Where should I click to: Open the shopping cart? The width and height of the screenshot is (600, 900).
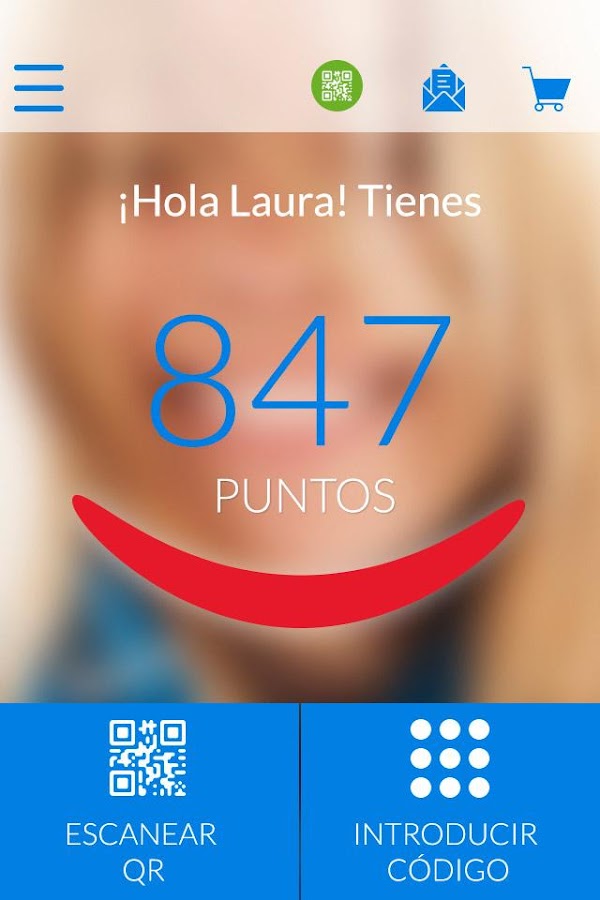pyautogui.click(x=546, y=89)
